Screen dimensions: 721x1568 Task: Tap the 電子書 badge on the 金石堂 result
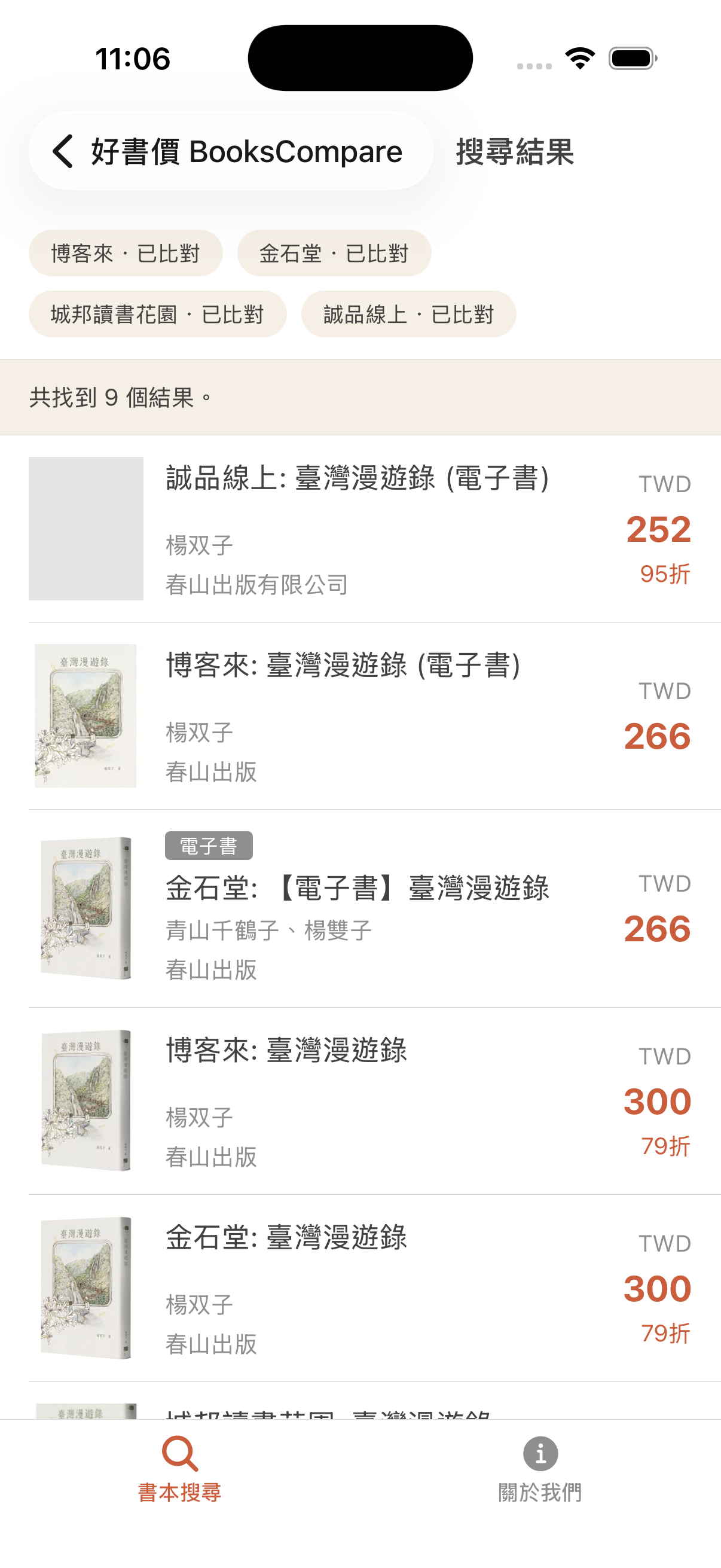pyautogui.click(x=210, y=844)
